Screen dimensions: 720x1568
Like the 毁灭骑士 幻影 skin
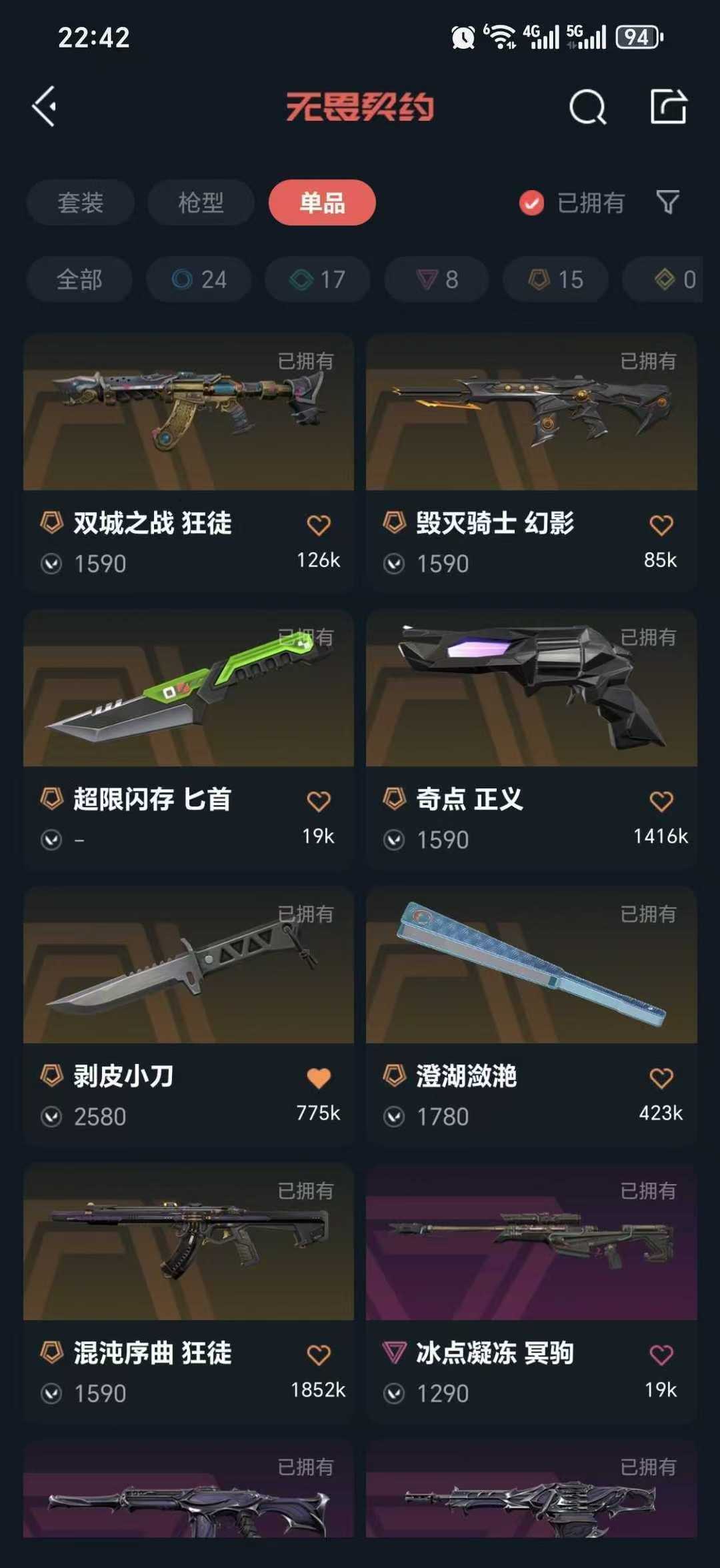point(661,526)
